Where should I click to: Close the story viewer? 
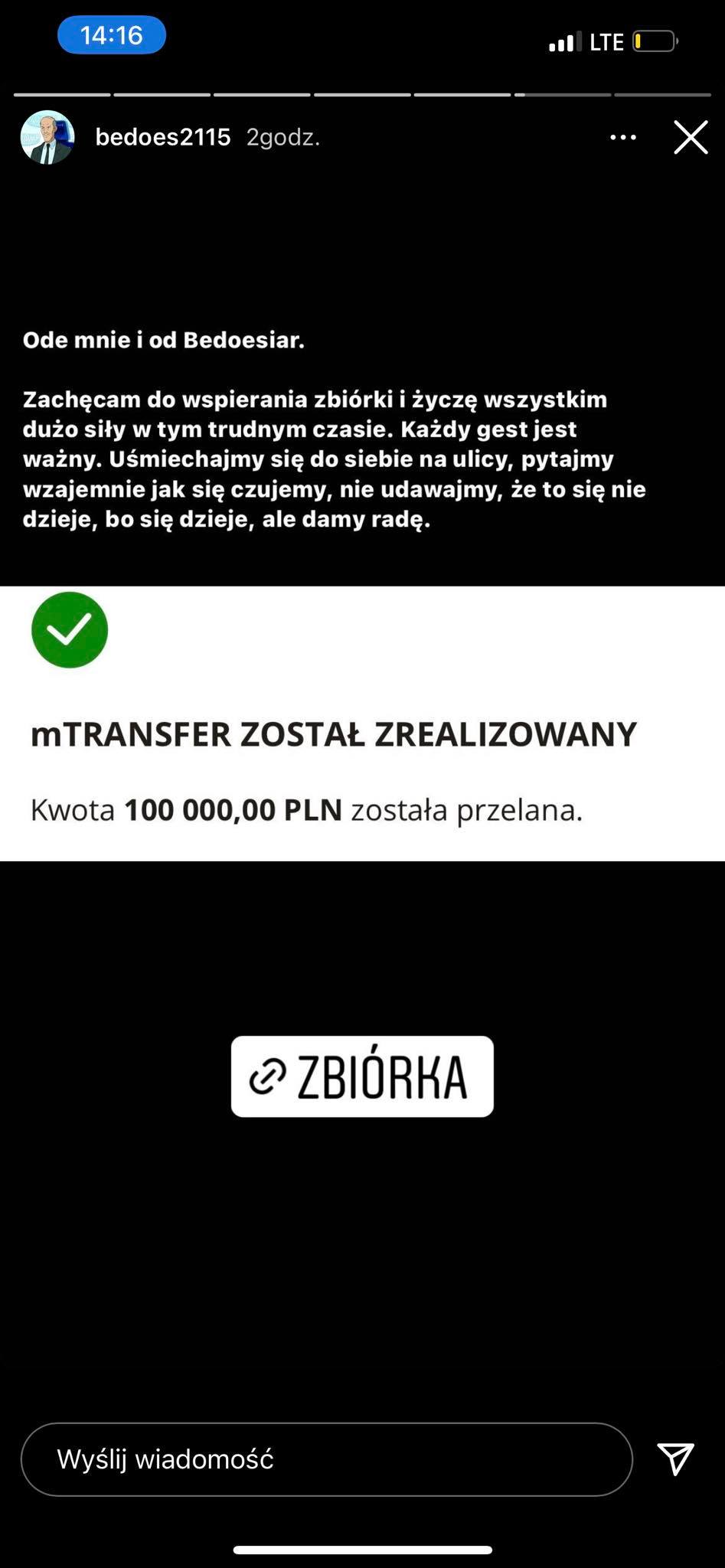tap(691, 138)
